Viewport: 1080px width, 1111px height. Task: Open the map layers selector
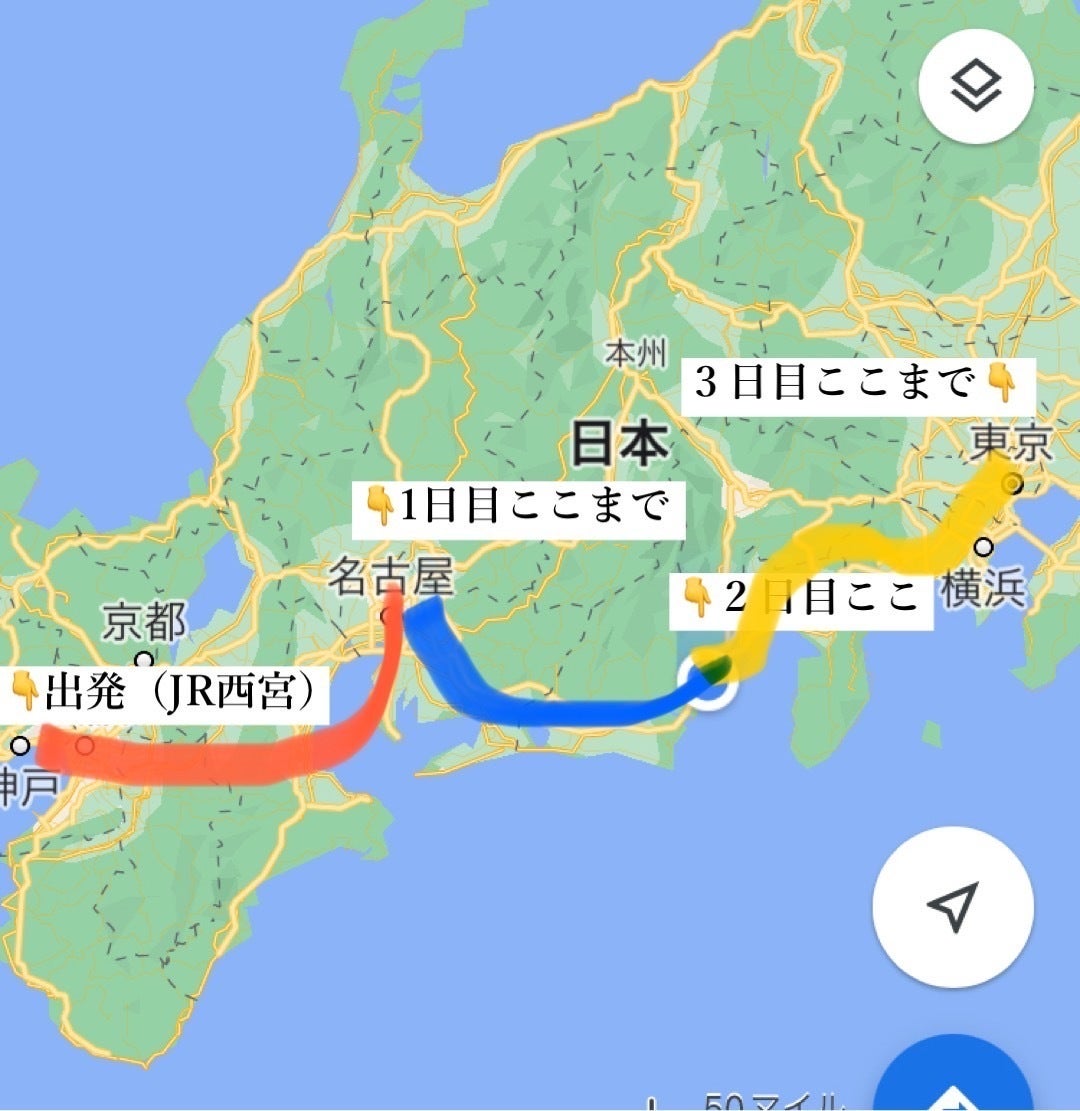point(975,87)
